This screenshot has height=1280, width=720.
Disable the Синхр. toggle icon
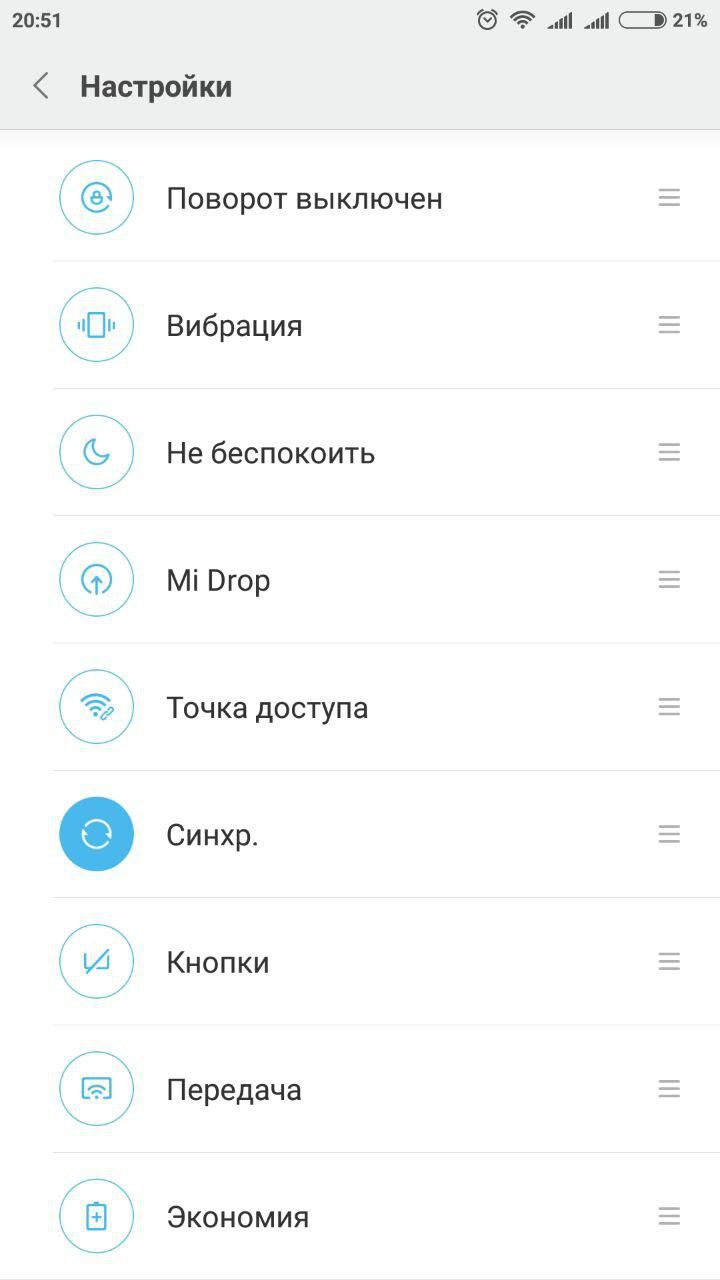(96, 834)
